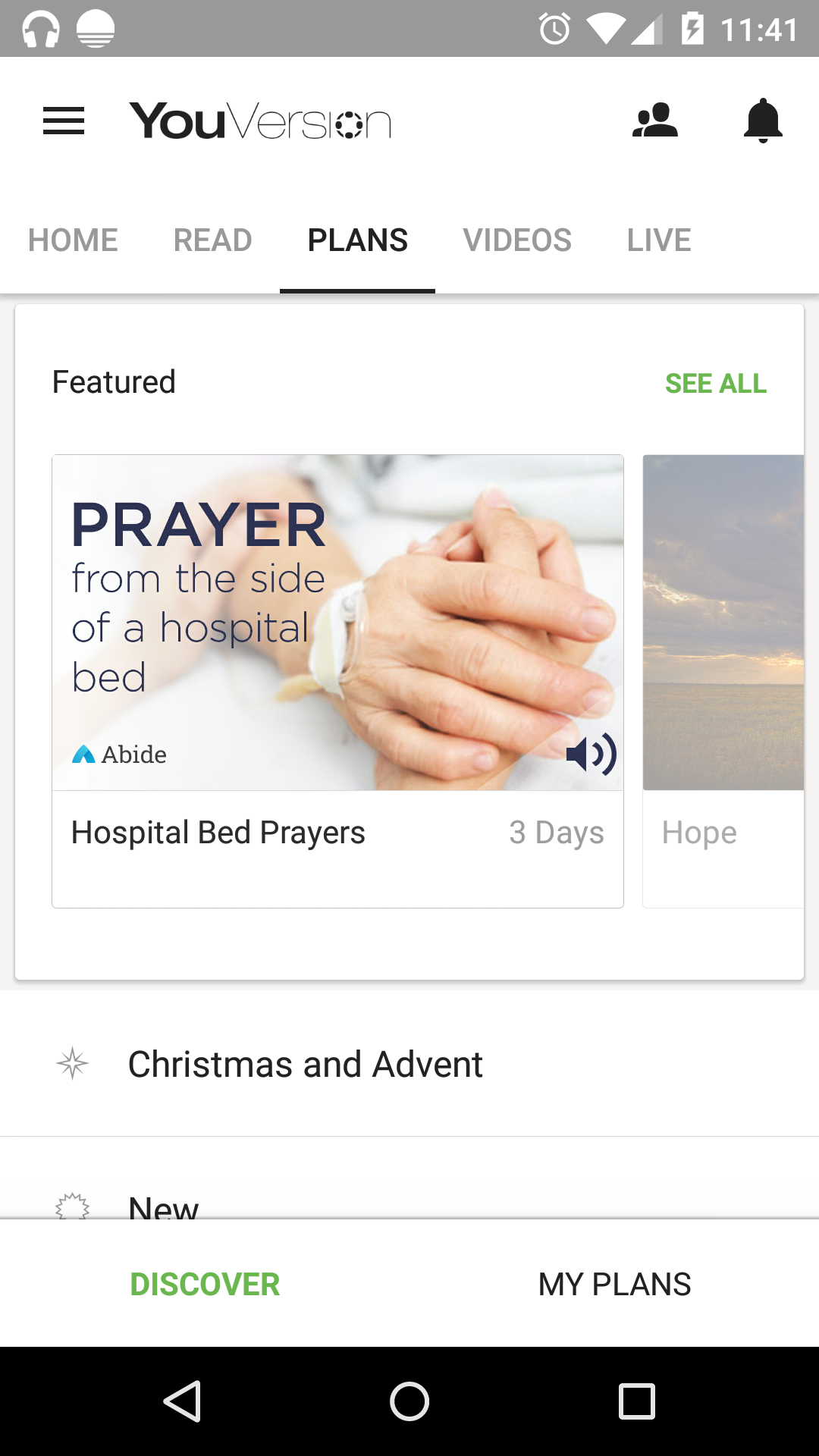Go to the Videos tab
This screenshot has height=1456, width=819.
point(517,240)
